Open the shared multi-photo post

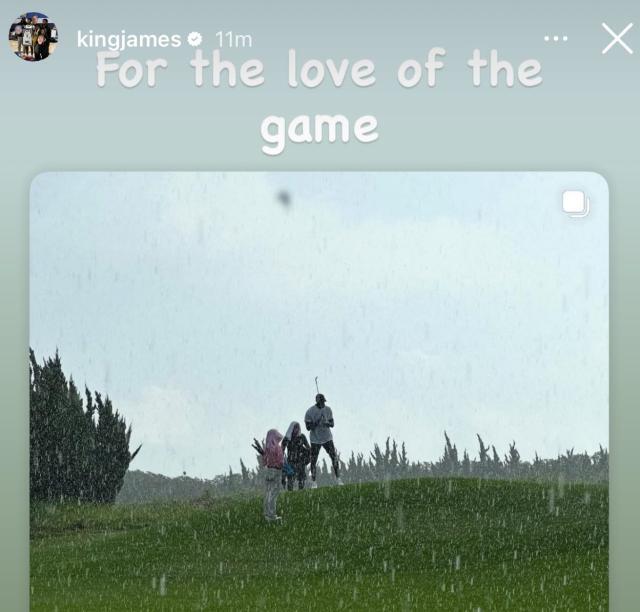318,390
